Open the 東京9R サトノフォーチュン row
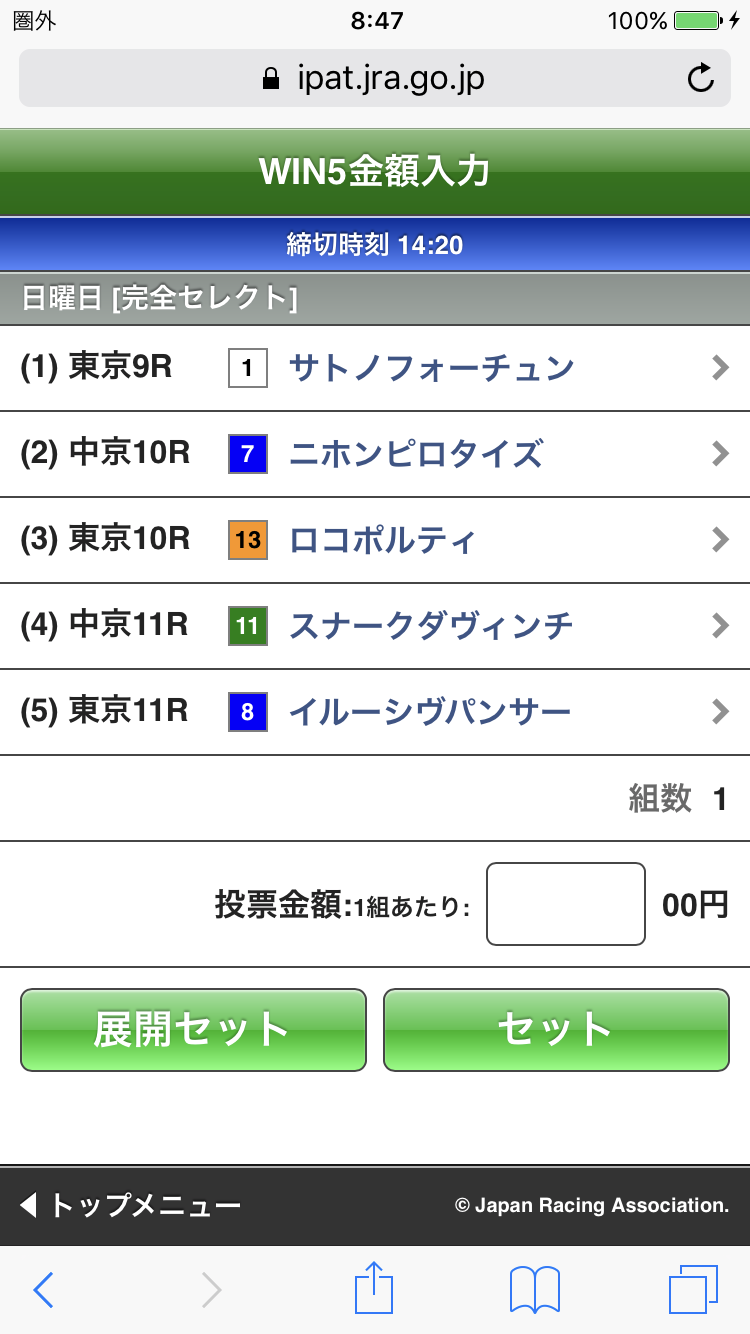Viewport: 750px width, 1334px height. pyautogui.click(x=375, y=369)
